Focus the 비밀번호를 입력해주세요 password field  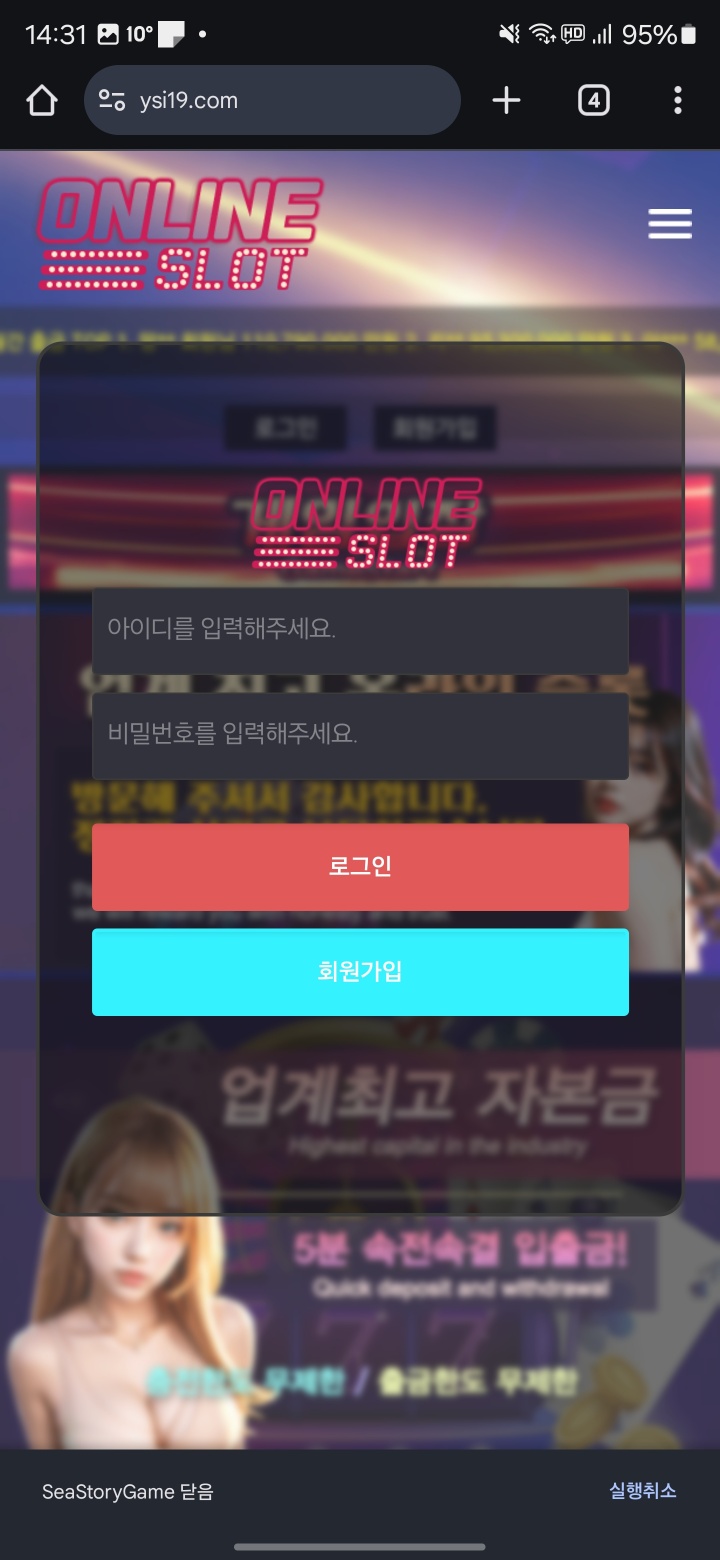pyautogui.click(x=360, y=735)
